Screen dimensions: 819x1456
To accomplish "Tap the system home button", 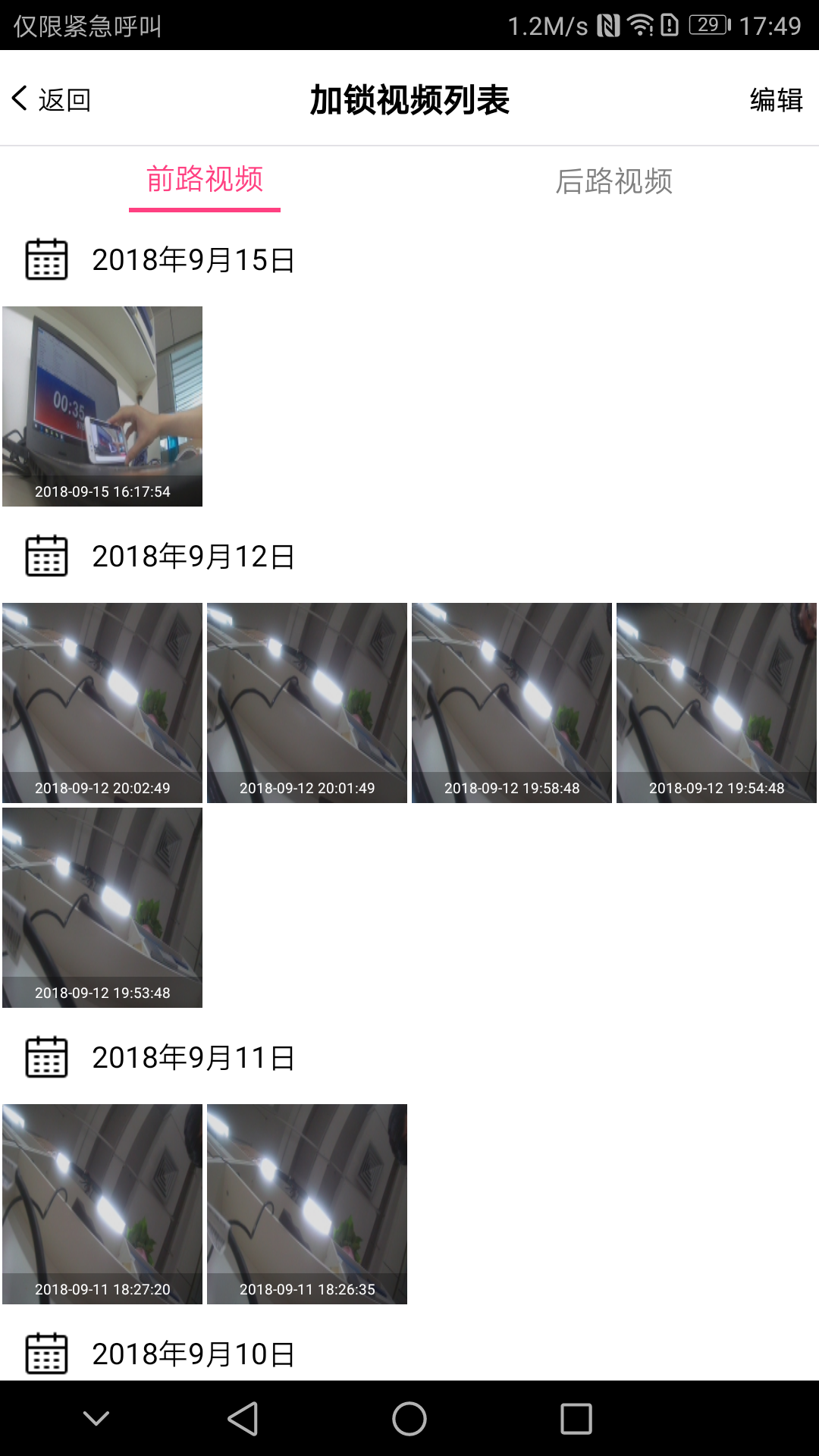I will pyautogui.click(x=409, y=1419).
